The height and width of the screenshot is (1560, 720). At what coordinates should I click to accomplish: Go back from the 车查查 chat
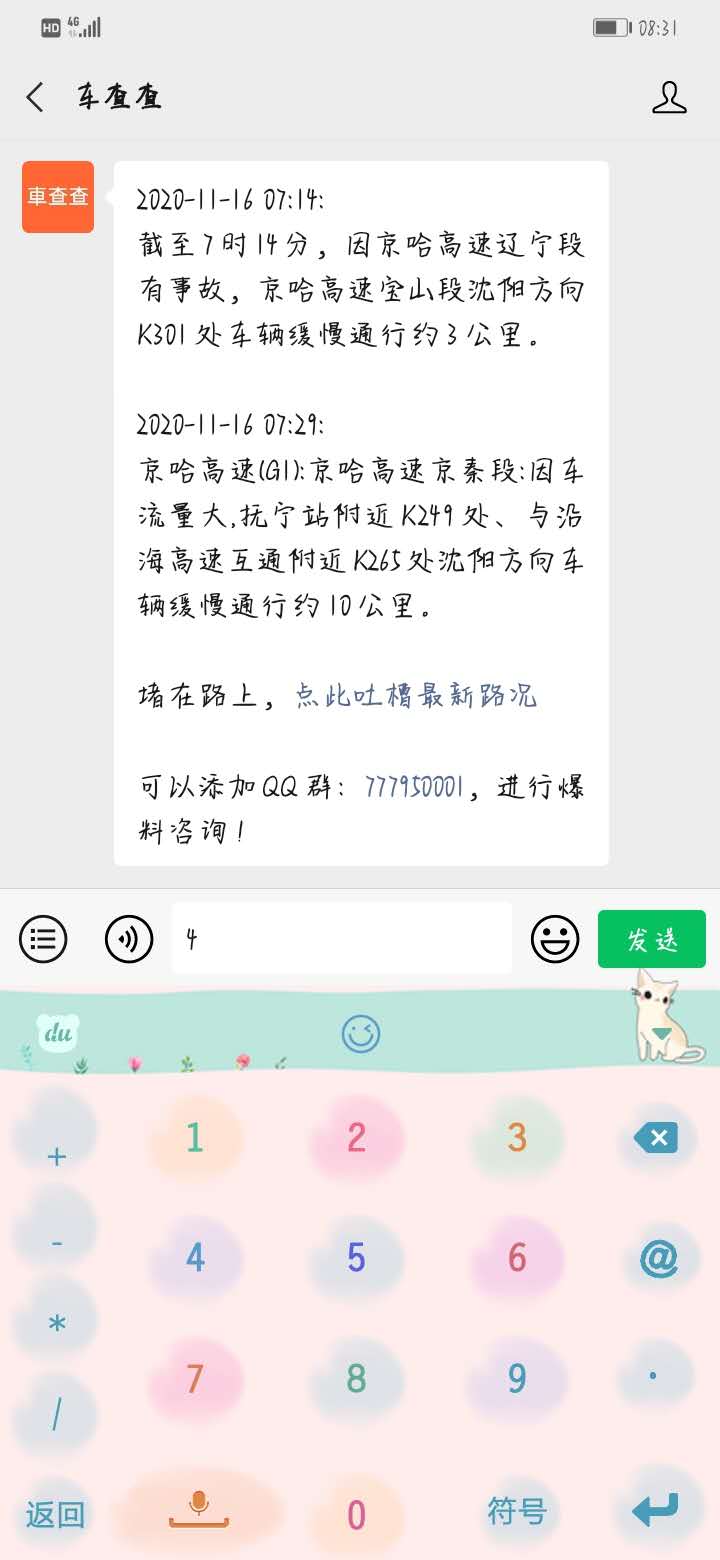35,97
